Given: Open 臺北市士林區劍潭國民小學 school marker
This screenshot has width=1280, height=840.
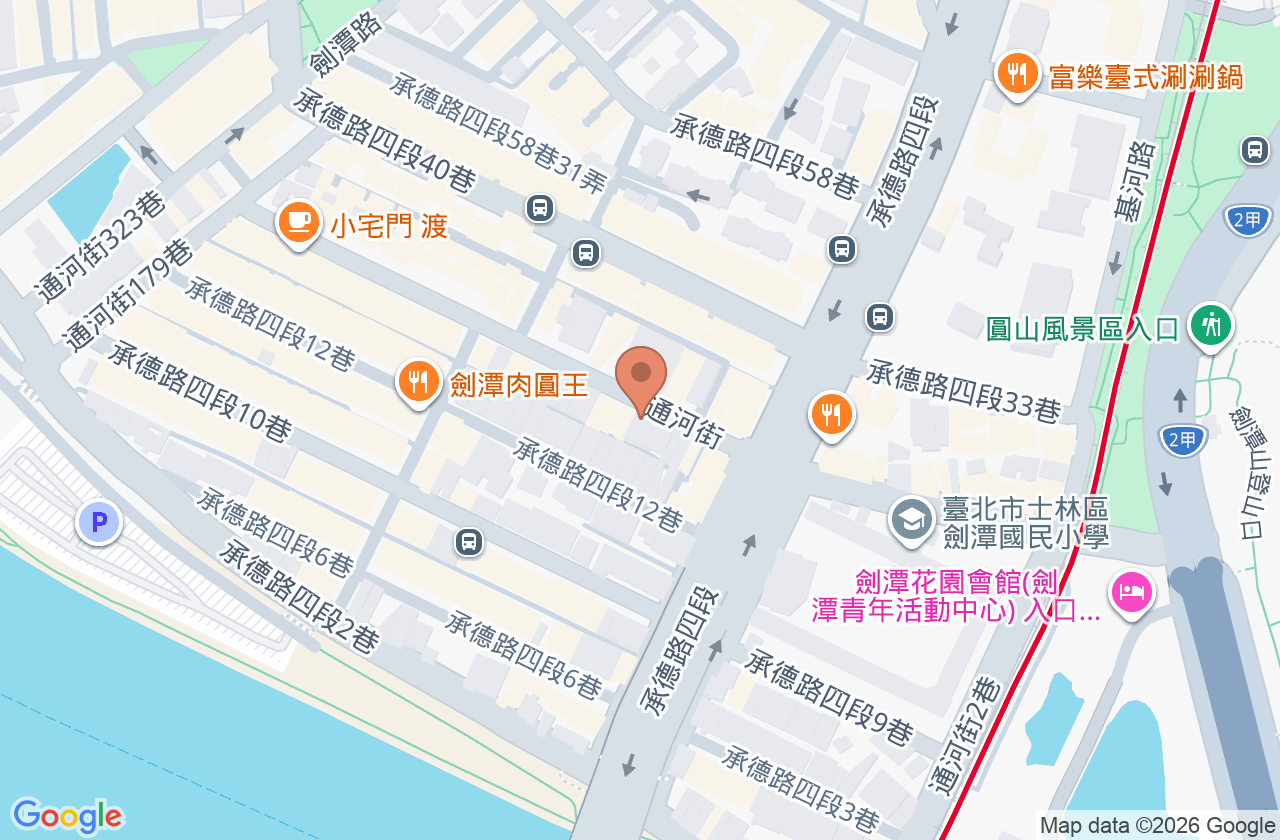Looking at the screenshot, I should point(911,521).
